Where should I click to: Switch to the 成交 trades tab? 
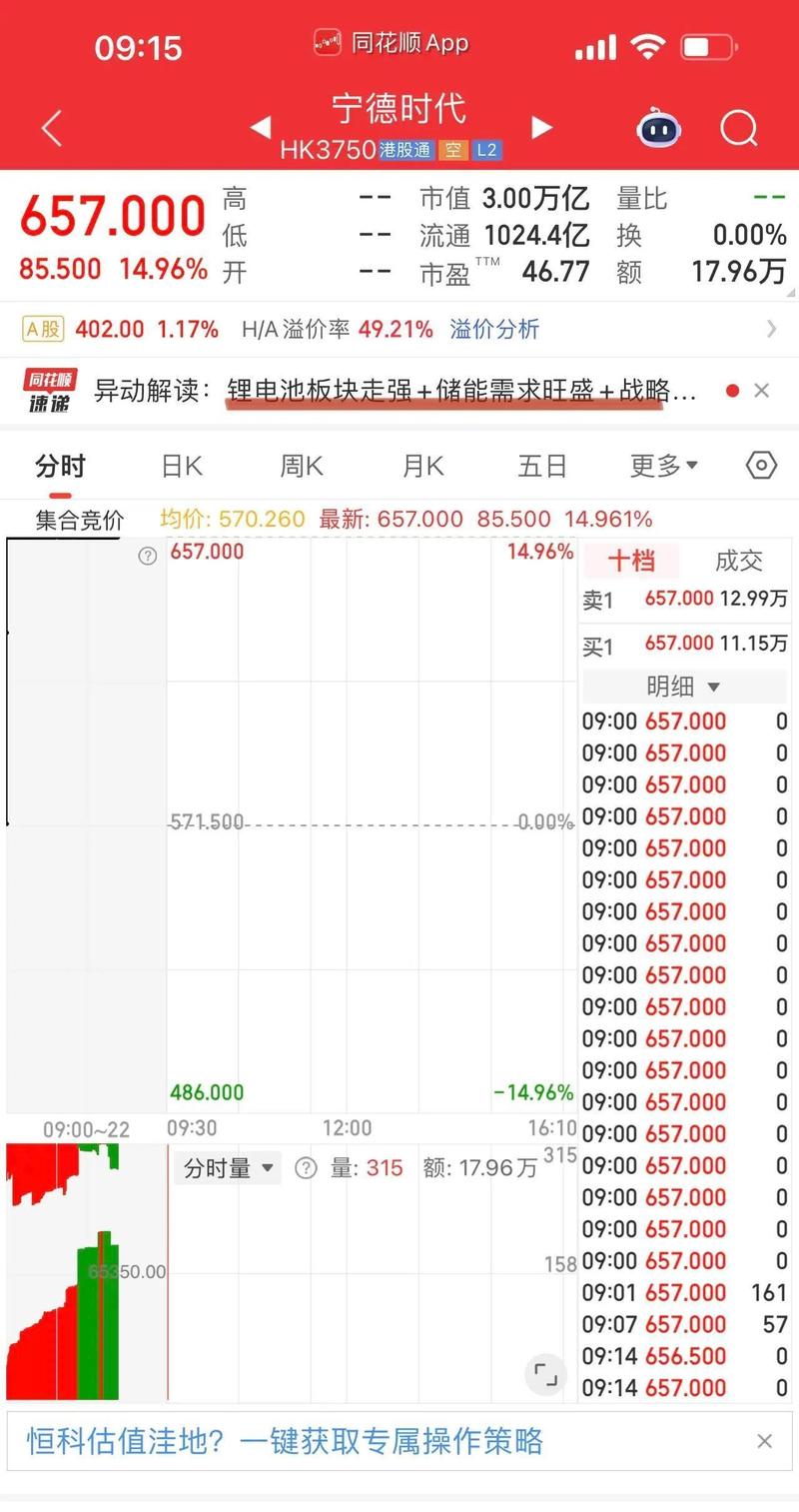pos(738,561)
